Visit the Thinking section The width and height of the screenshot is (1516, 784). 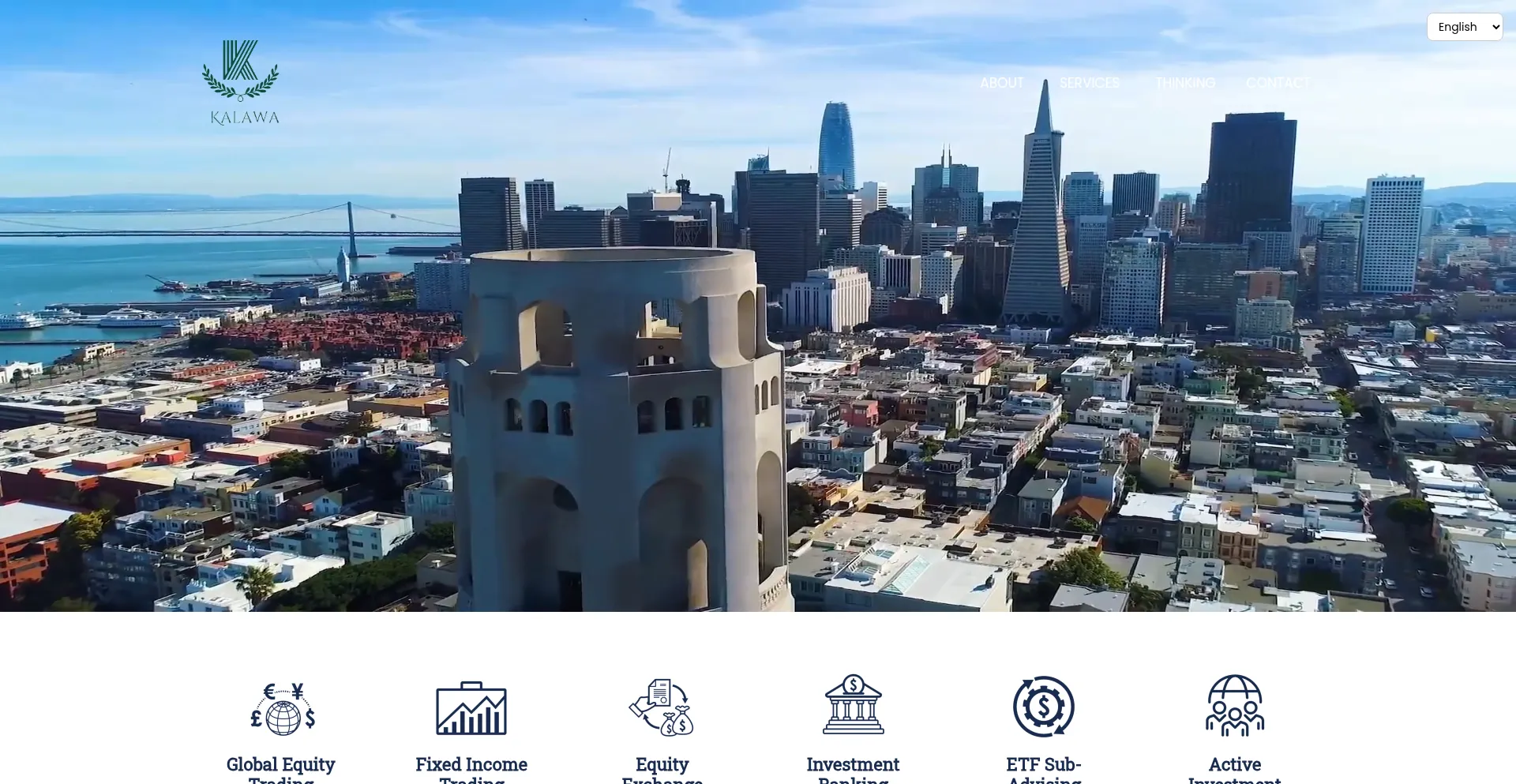[x=1184, y=83]
